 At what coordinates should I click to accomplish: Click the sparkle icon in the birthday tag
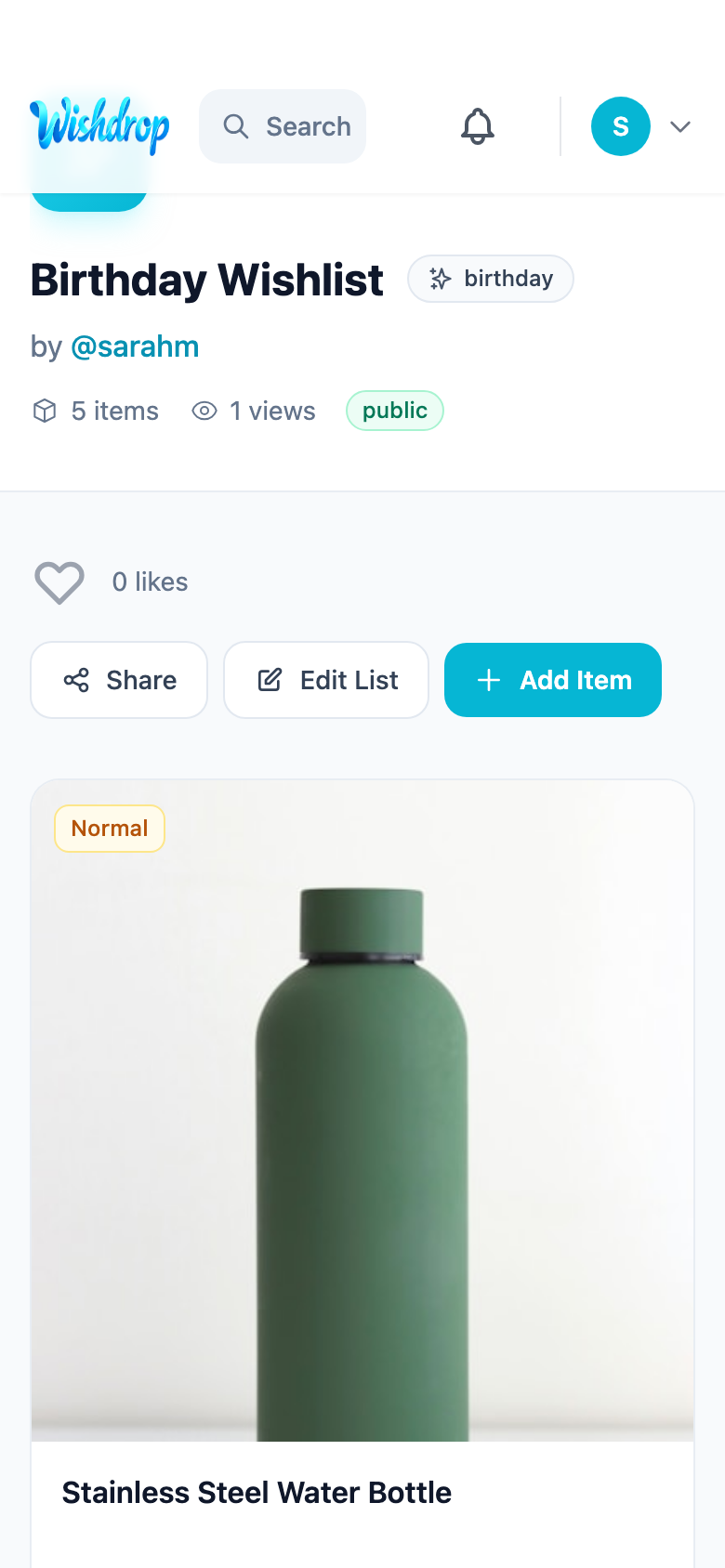point(440,278)
